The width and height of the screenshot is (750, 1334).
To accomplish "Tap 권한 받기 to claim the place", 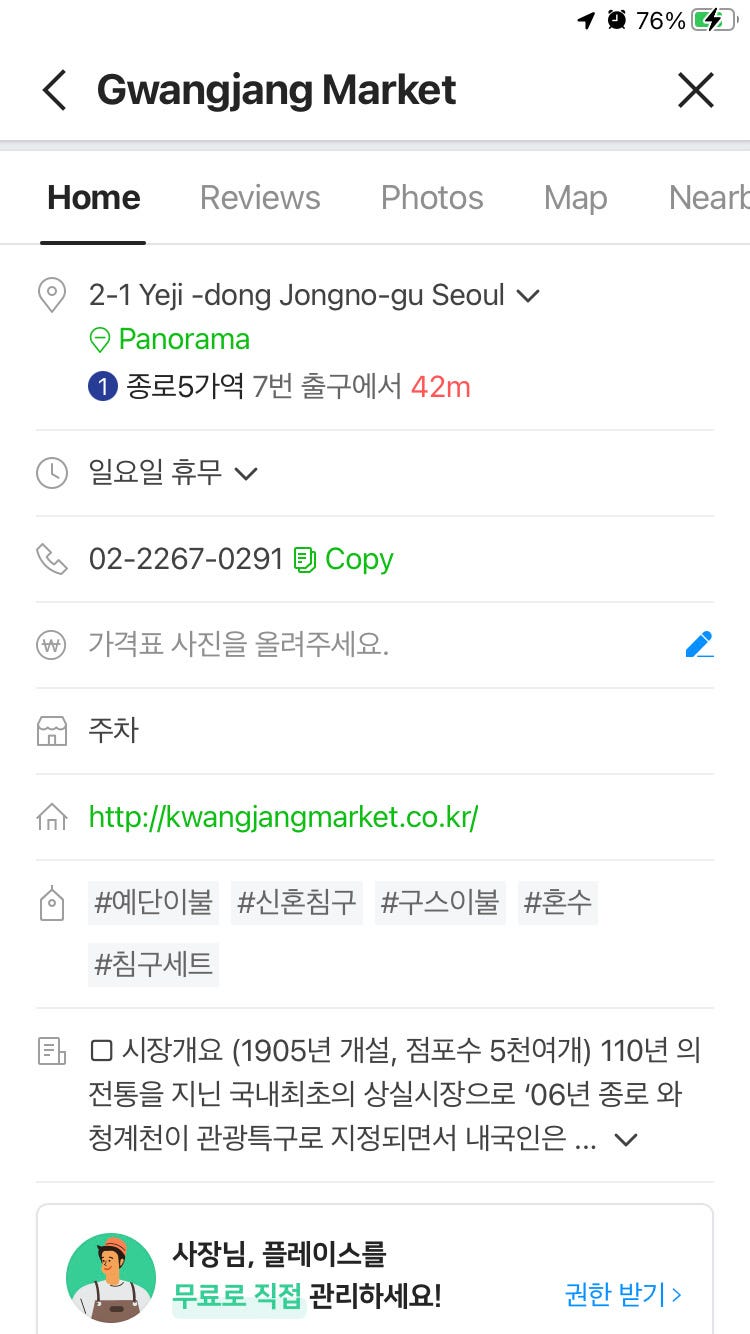I will coord(622,1295).
